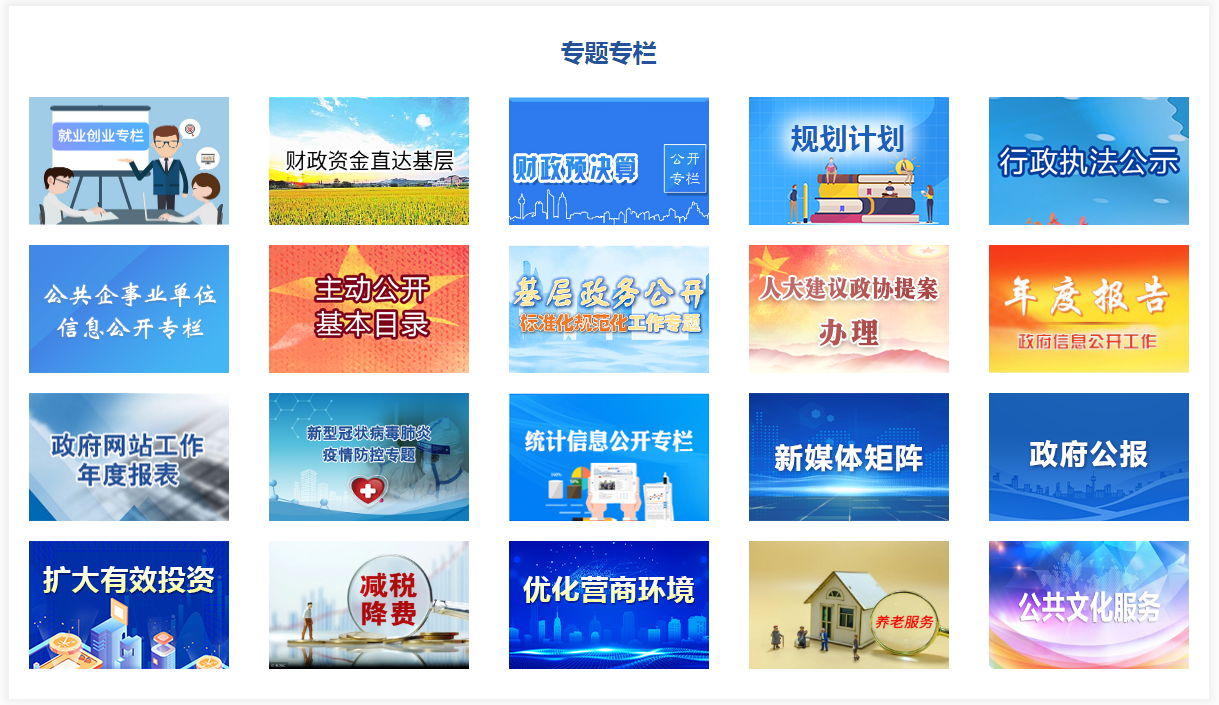Screen dimensions: 1219x705
Task: Select the 财政预决算 公开专栏 tile
Action: 609,161
